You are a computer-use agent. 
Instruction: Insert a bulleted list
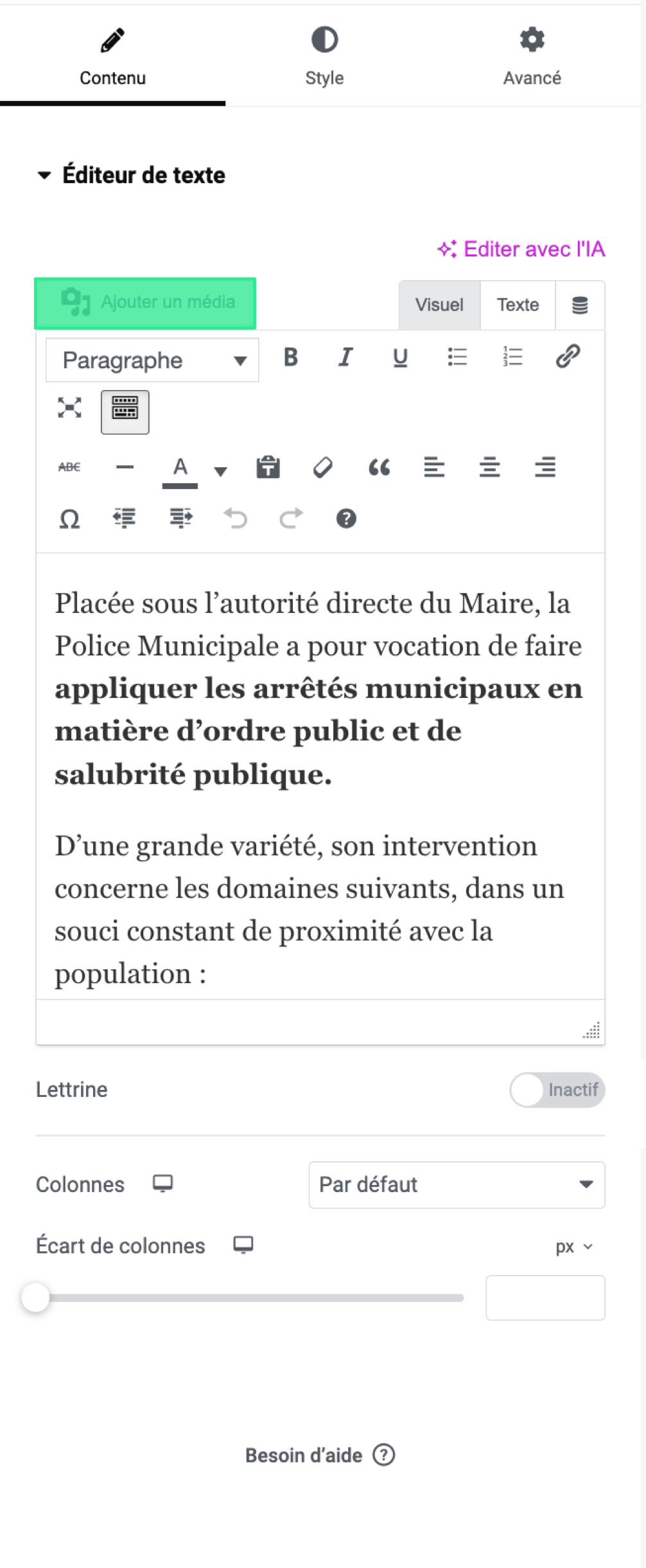click(x=457, y=357)
